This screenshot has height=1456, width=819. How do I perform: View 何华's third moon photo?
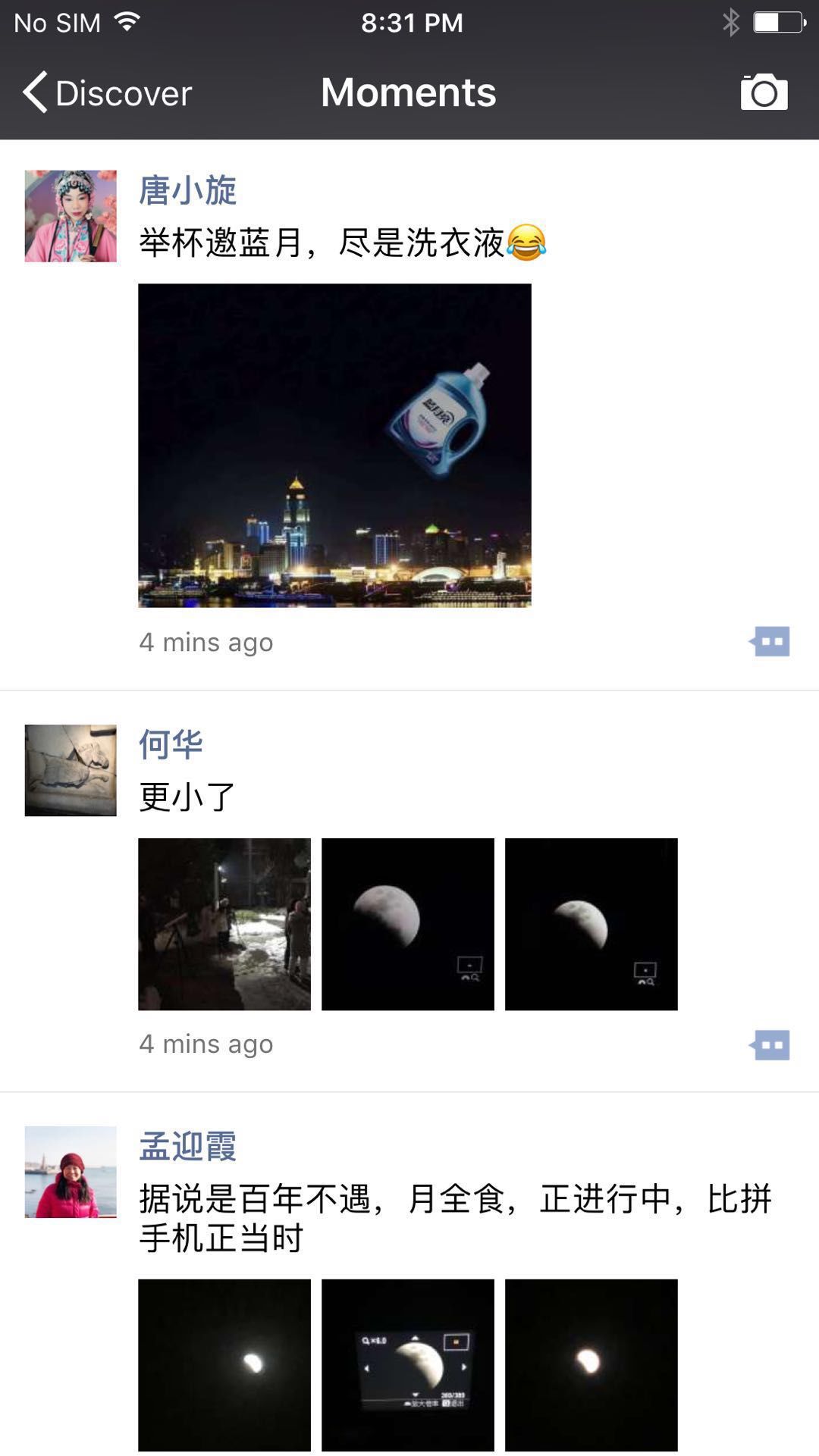tap(591, 924)
